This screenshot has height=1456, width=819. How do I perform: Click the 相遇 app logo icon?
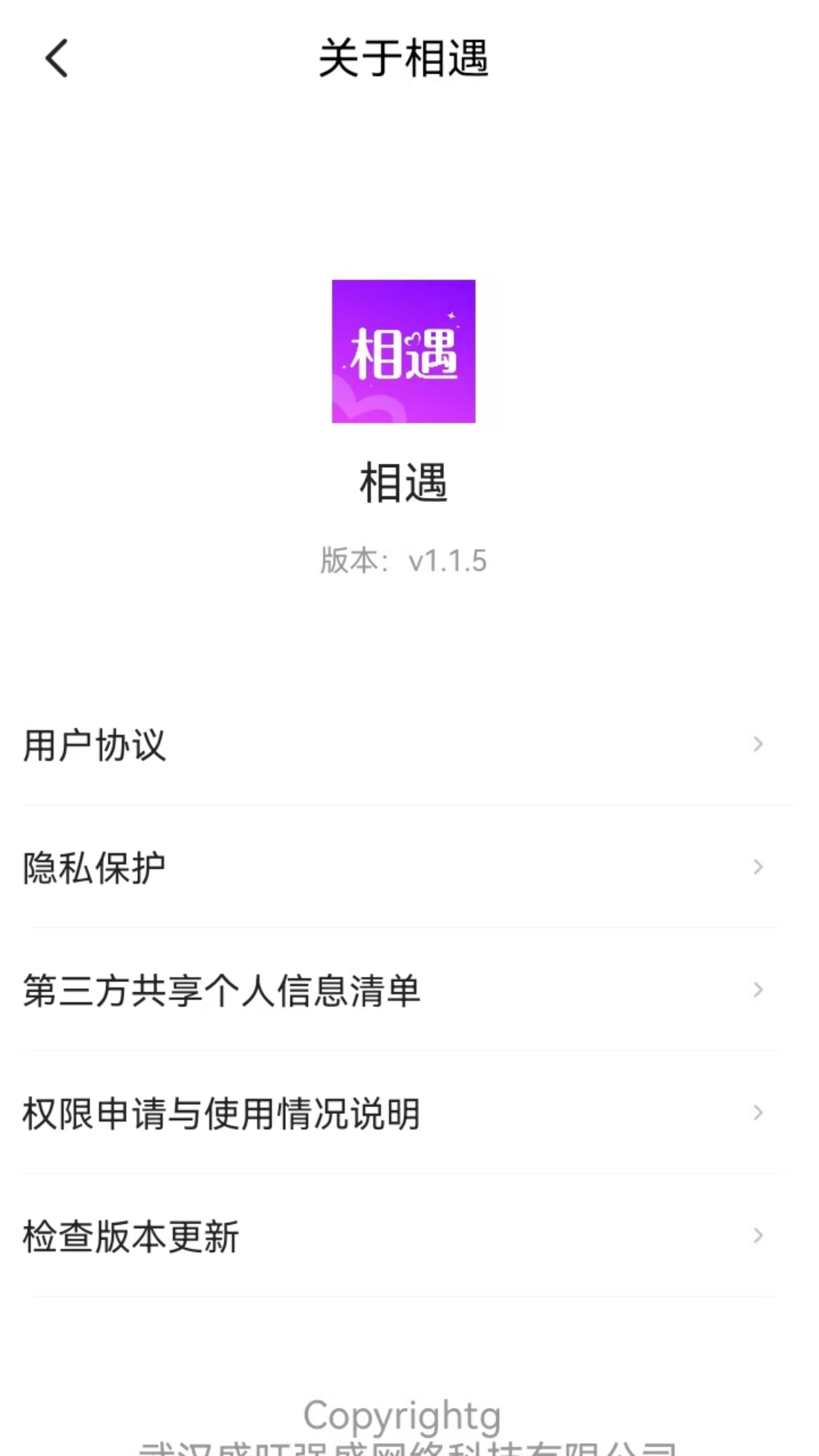403,353
